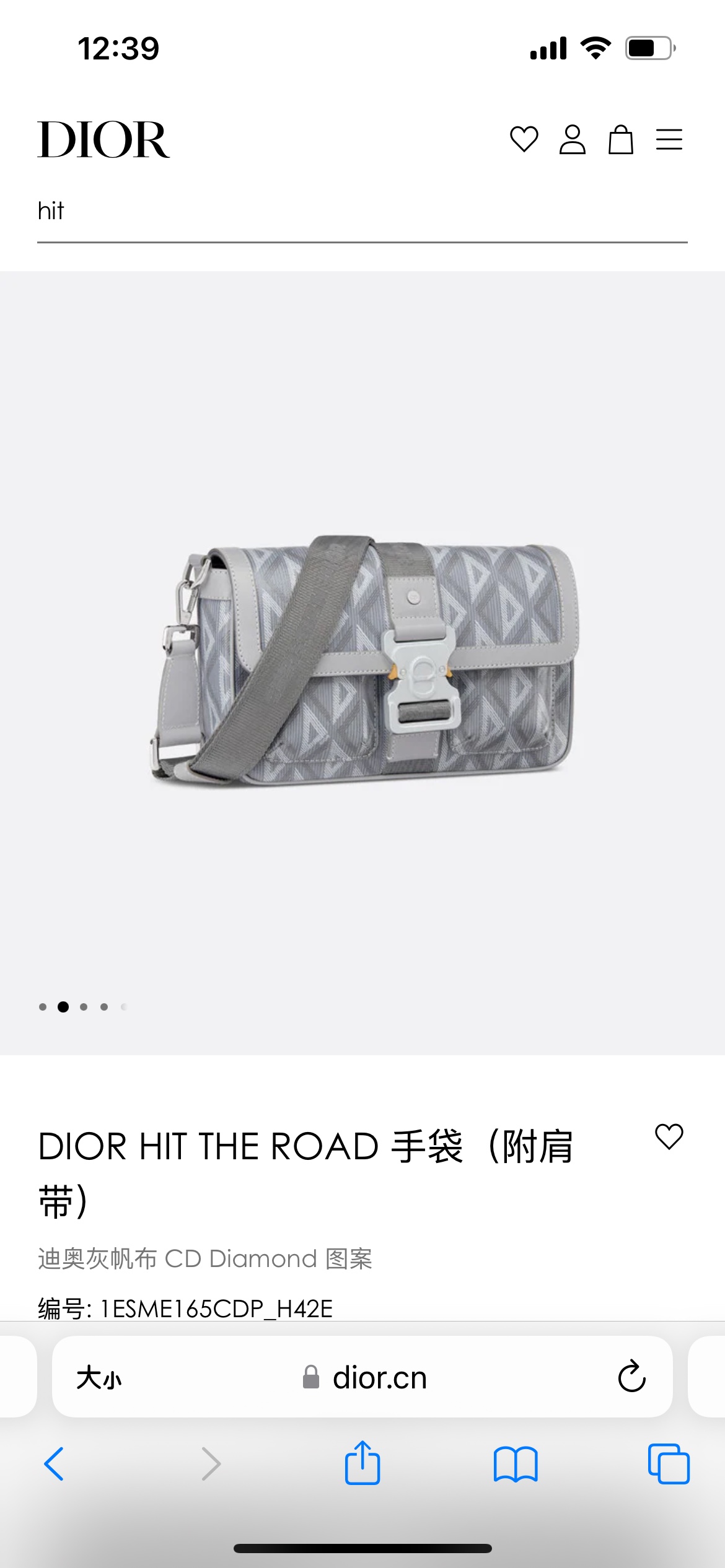Show all open tabs

pyautogui.click(x=669, y=1464)
